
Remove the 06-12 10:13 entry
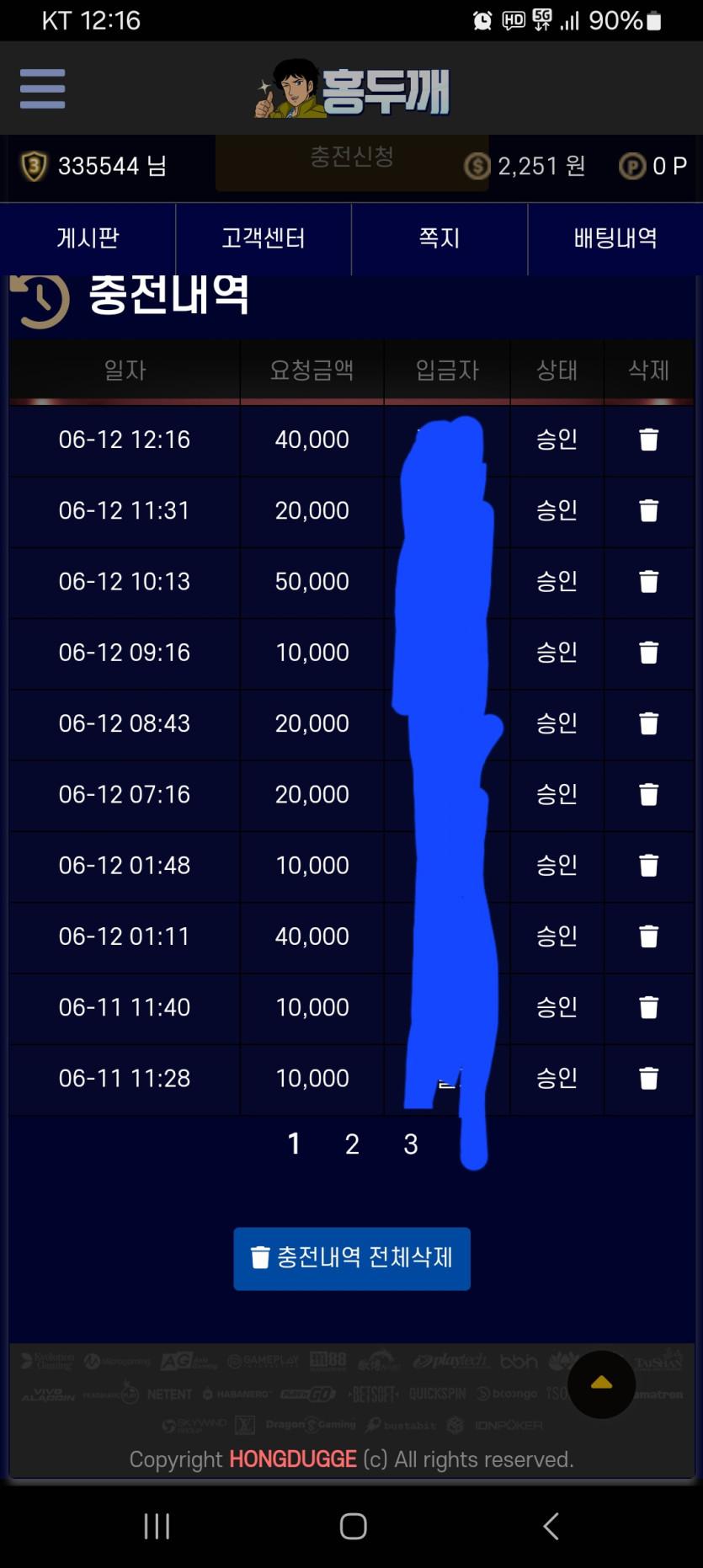coord(648,581)
